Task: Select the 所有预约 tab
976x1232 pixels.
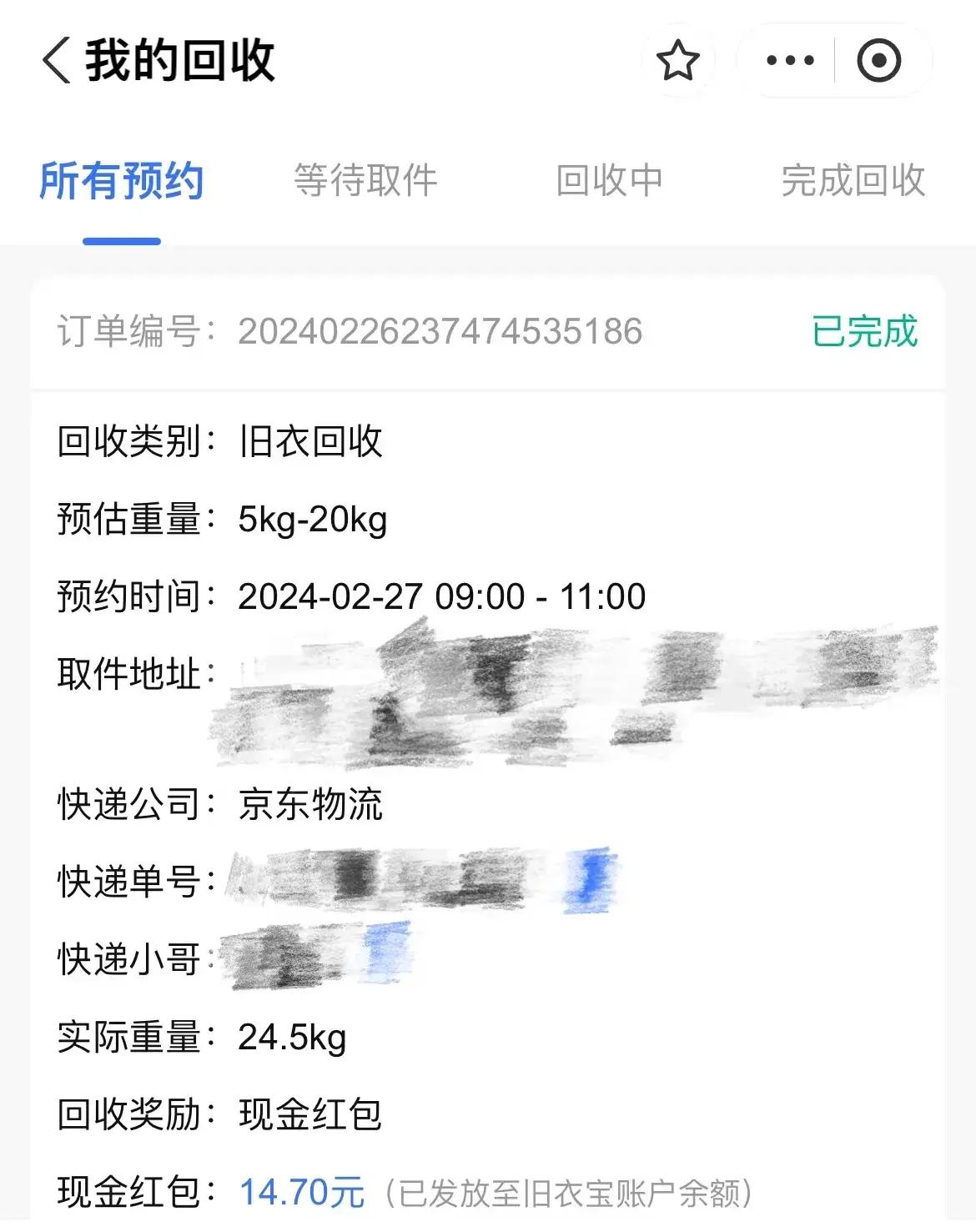Action: [122, 181]
